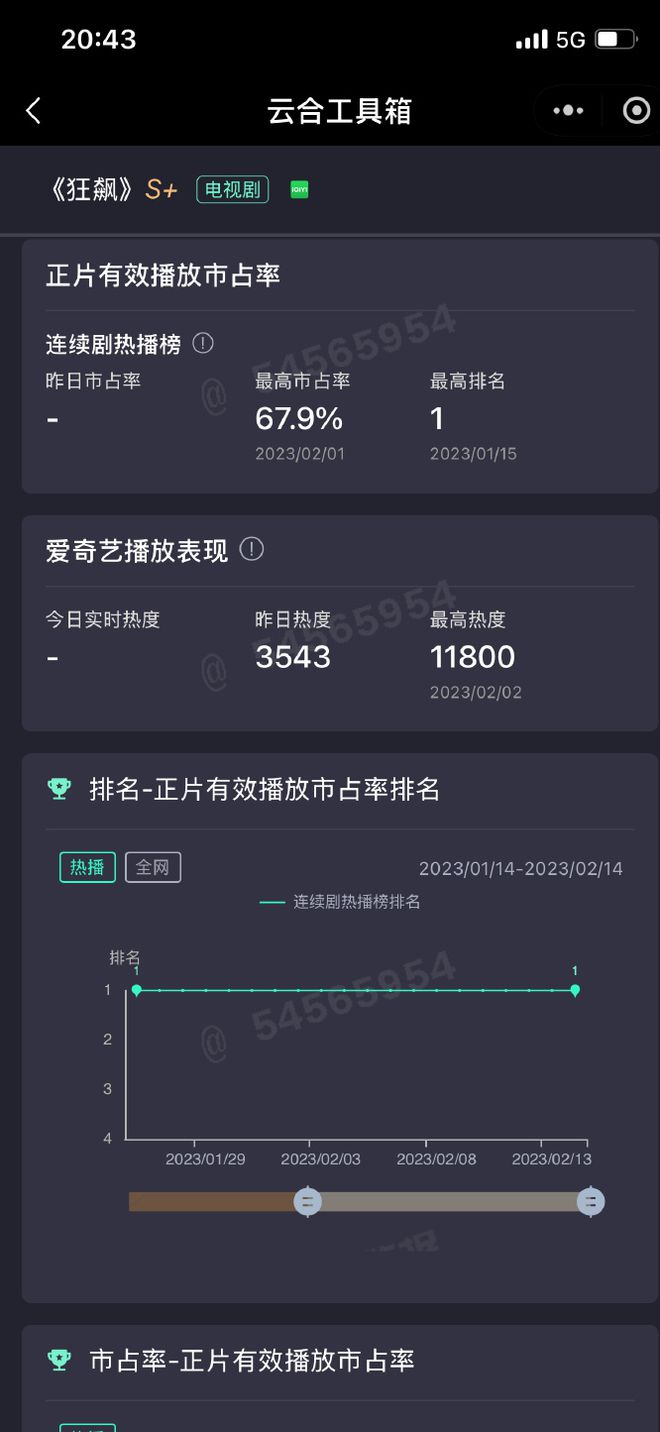Show info about 连续剧热播榜

(203, 344)
